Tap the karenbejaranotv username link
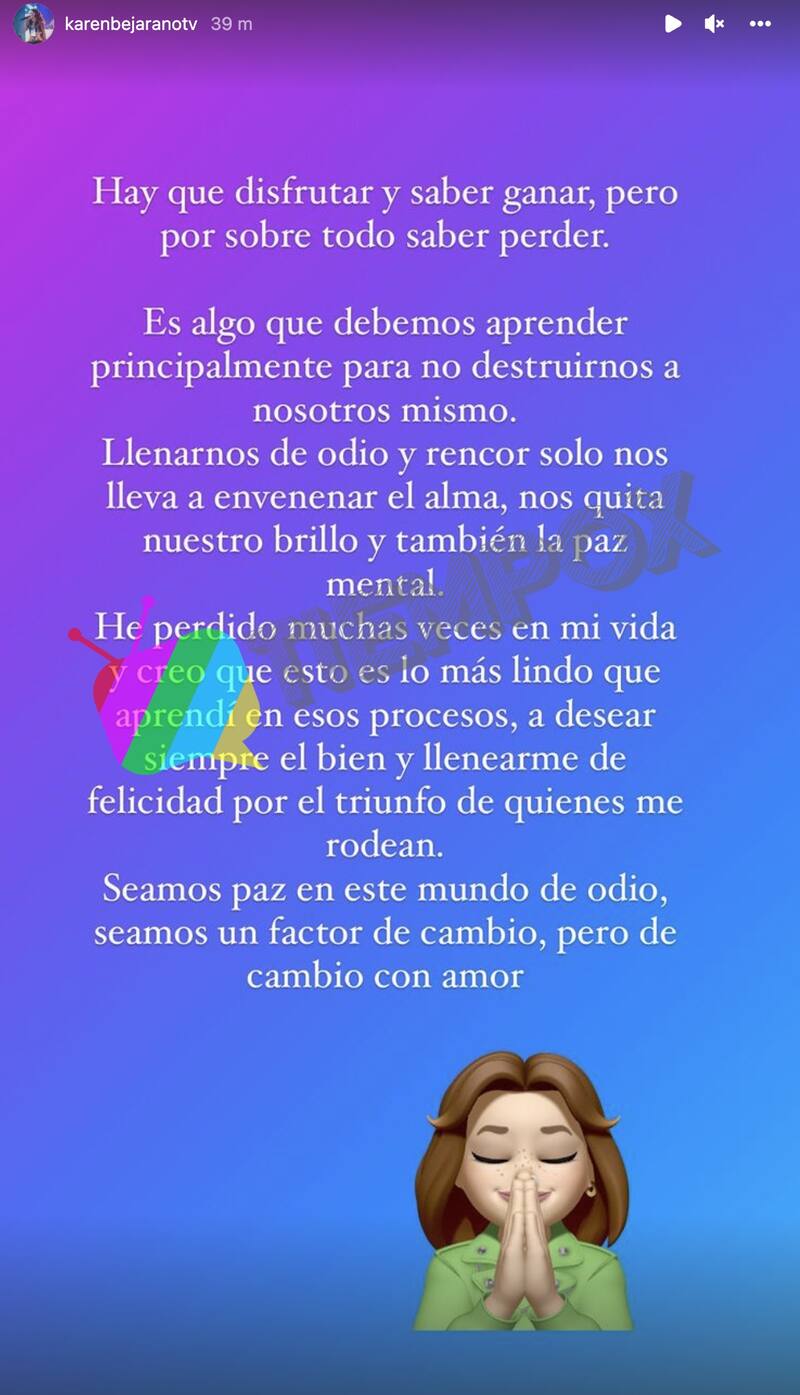This screenshot has height=1395, width=800. (x=130, y=24)
